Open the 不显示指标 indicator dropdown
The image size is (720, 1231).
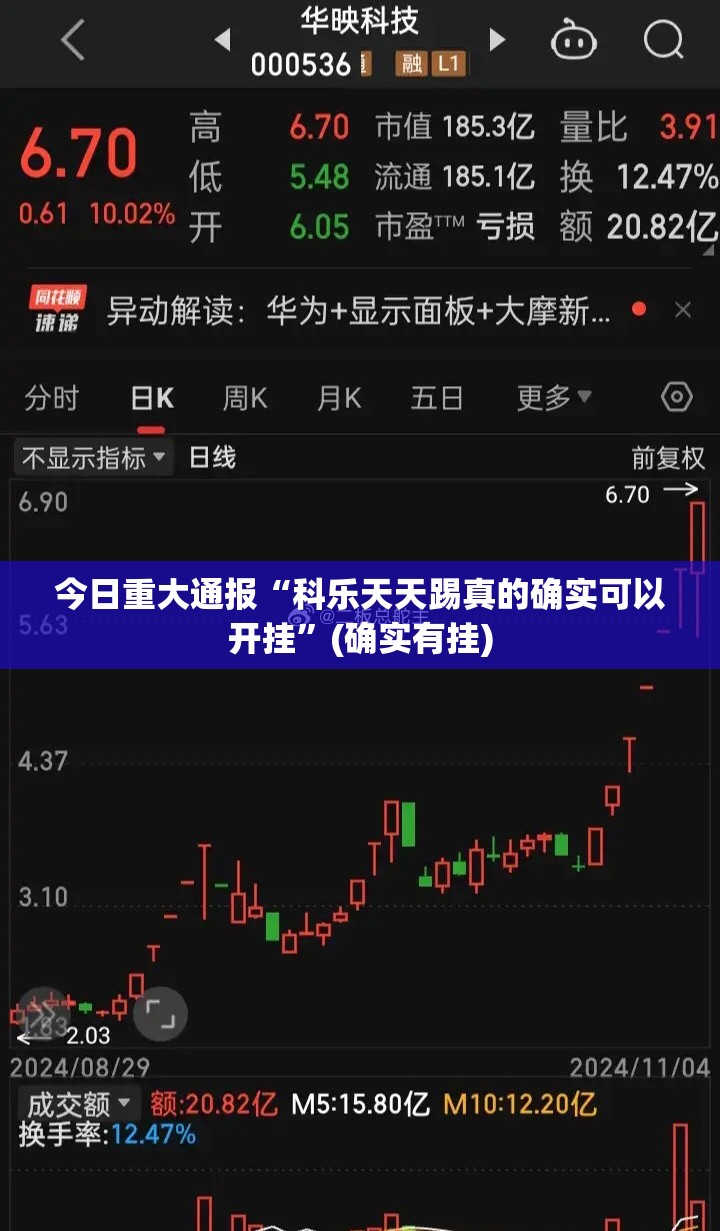[x=88, y=458]
